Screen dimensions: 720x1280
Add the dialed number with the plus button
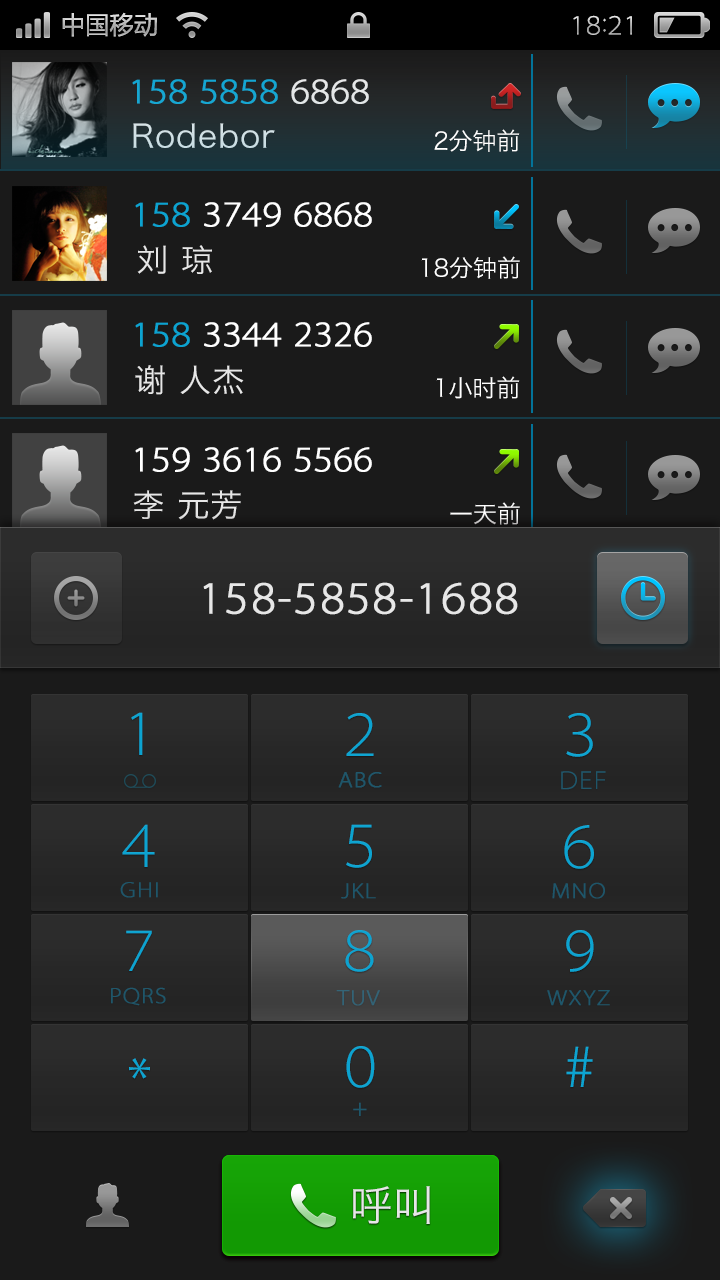tap(76, 598)
